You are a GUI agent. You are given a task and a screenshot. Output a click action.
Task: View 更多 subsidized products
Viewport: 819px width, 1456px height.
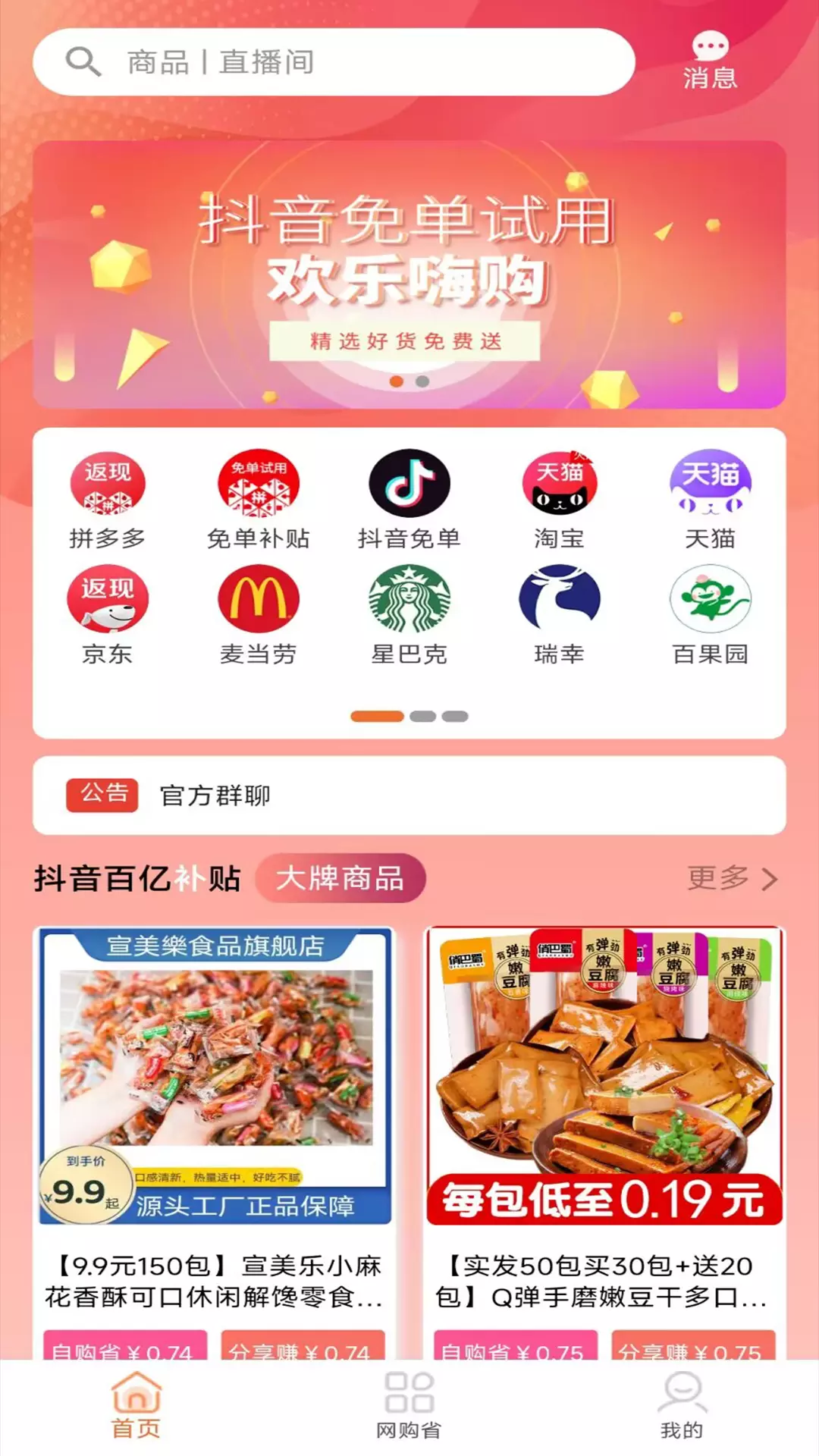pyautogui.click(x=733, y=878)
